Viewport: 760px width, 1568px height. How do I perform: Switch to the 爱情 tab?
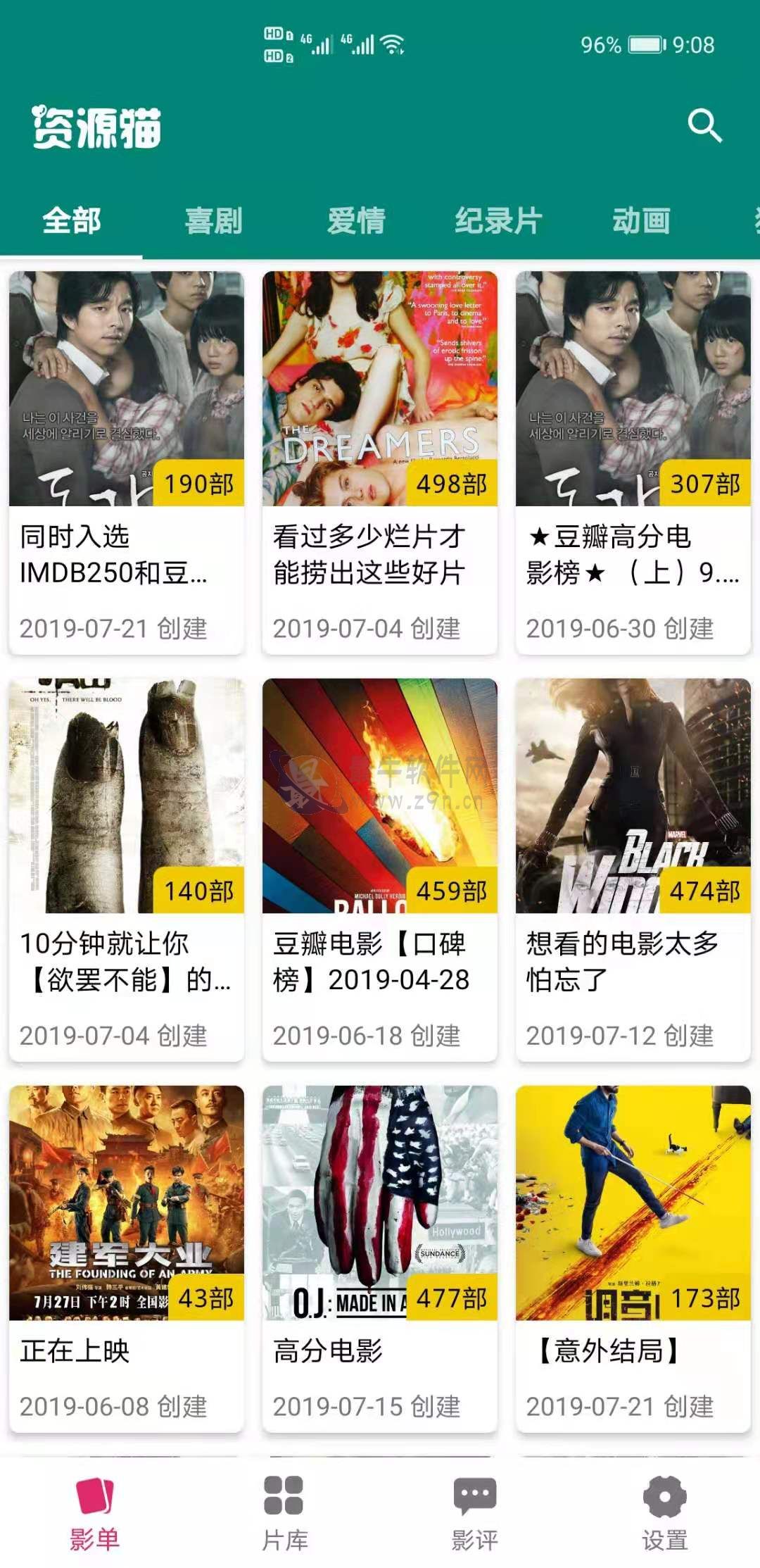click(x=356, y=221)
